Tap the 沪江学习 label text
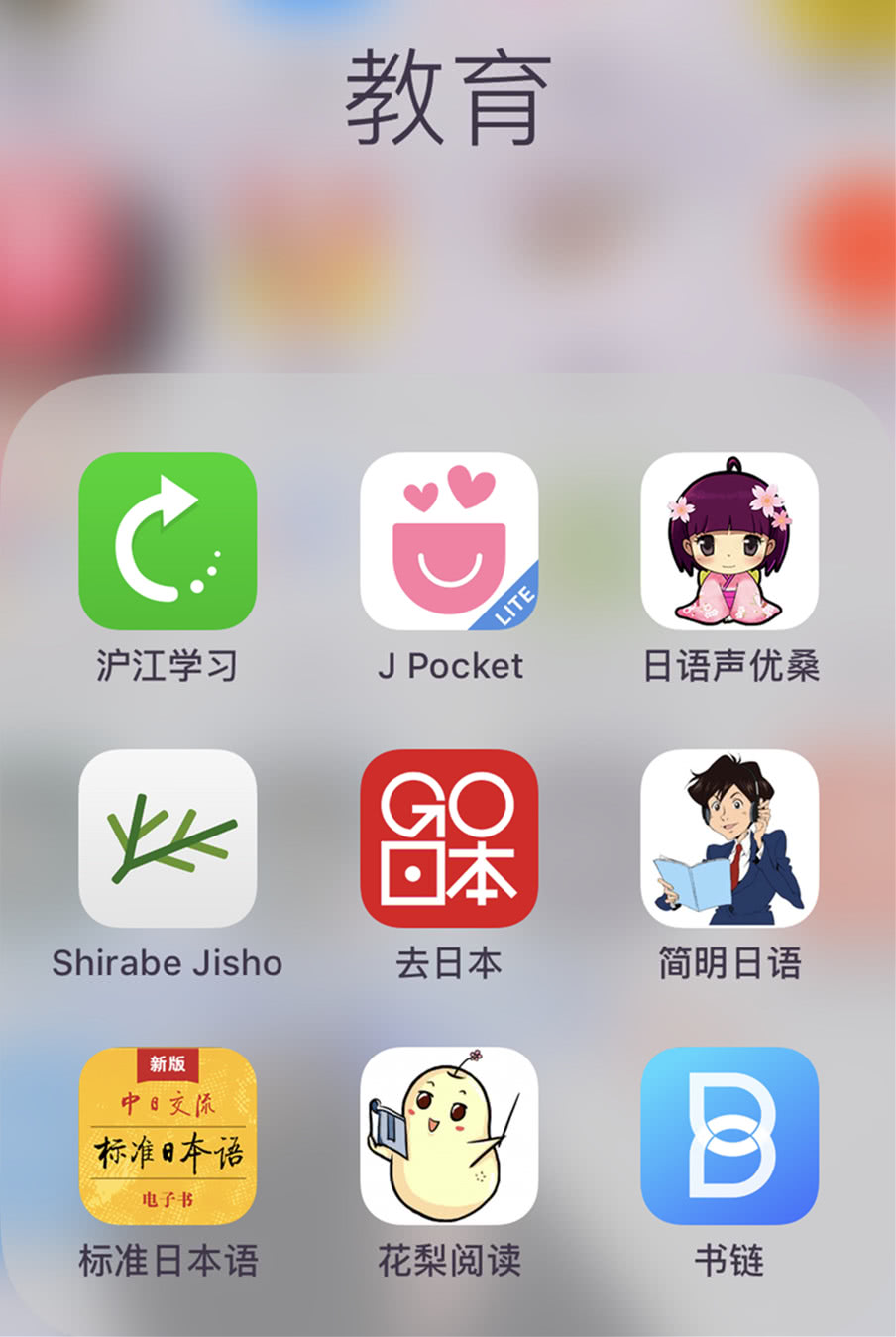This screenshot has height=1337, width=896. click(168, 665)
